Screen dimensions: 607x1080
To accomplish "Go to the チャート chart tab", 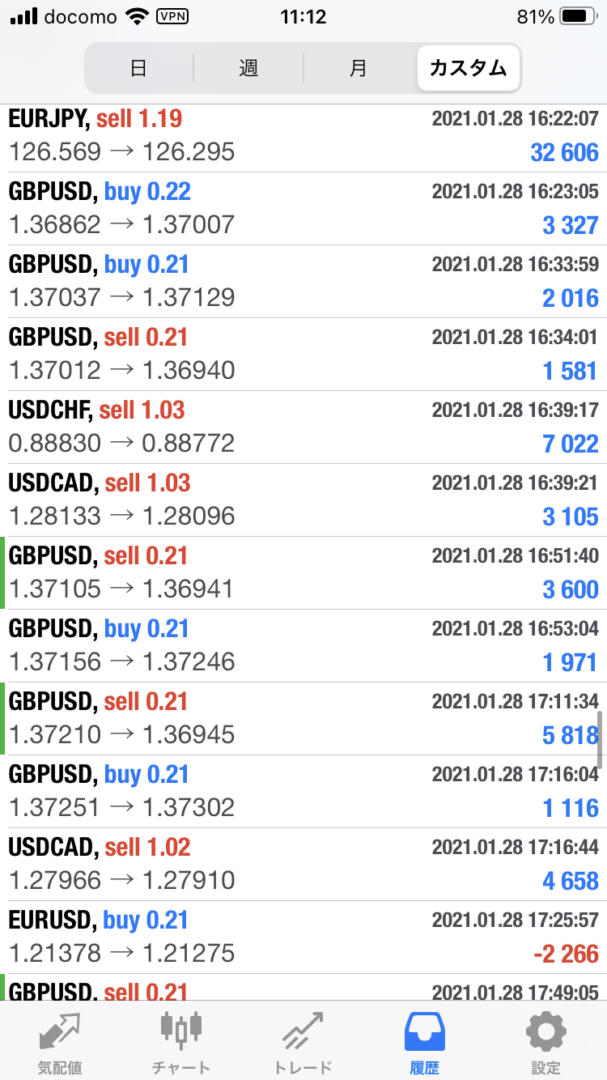I will [x=181, y=1040].
